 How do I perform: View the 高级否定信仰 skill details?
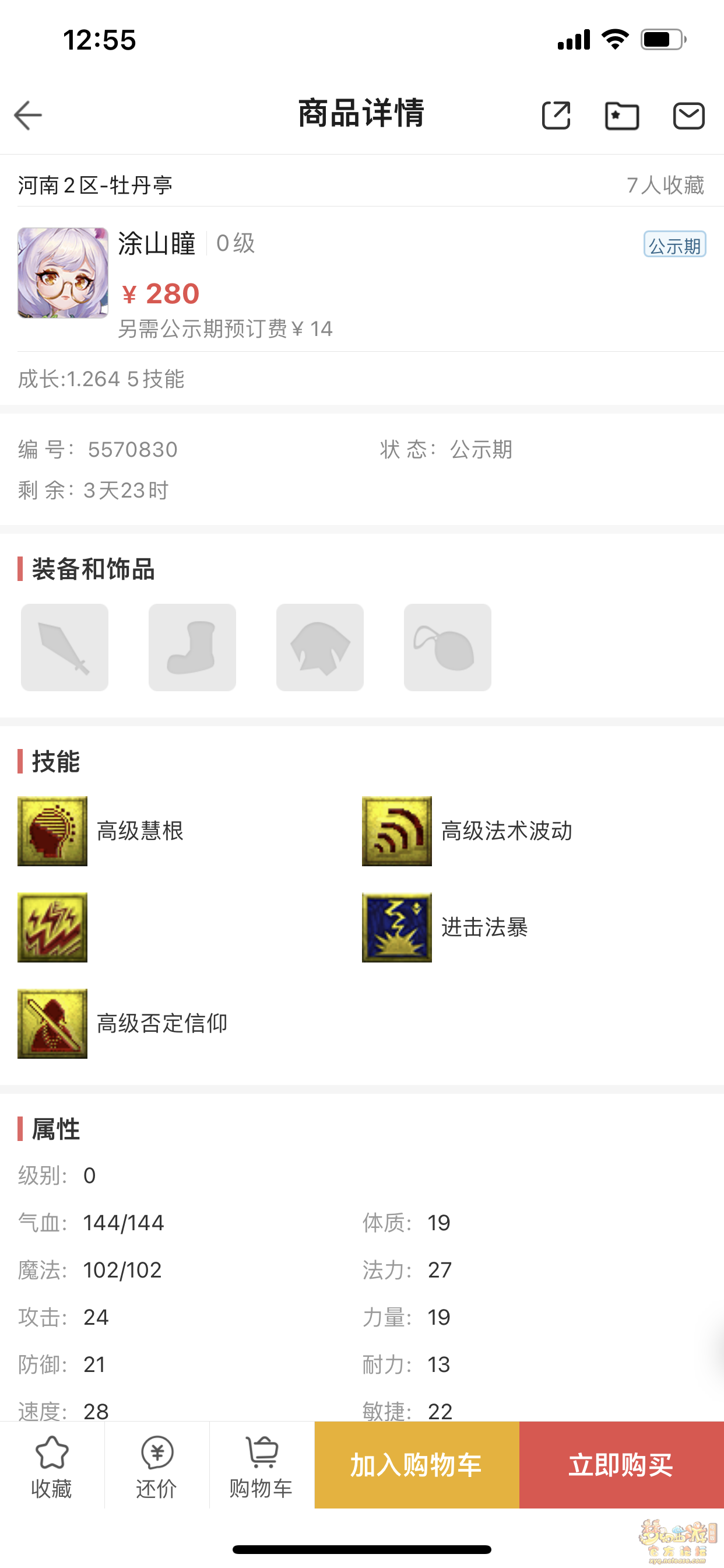point(52,1023)
